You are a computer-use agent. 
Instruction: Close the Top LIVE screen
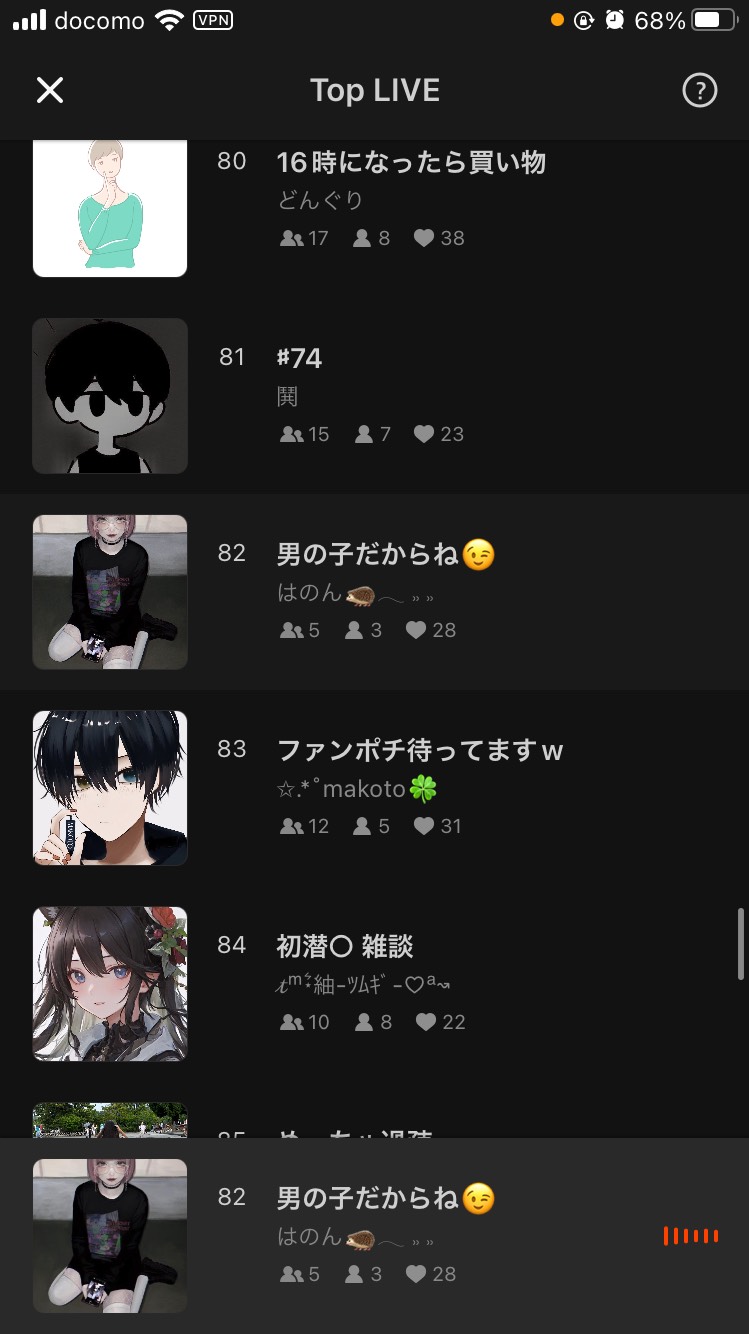tap(50, 91)
